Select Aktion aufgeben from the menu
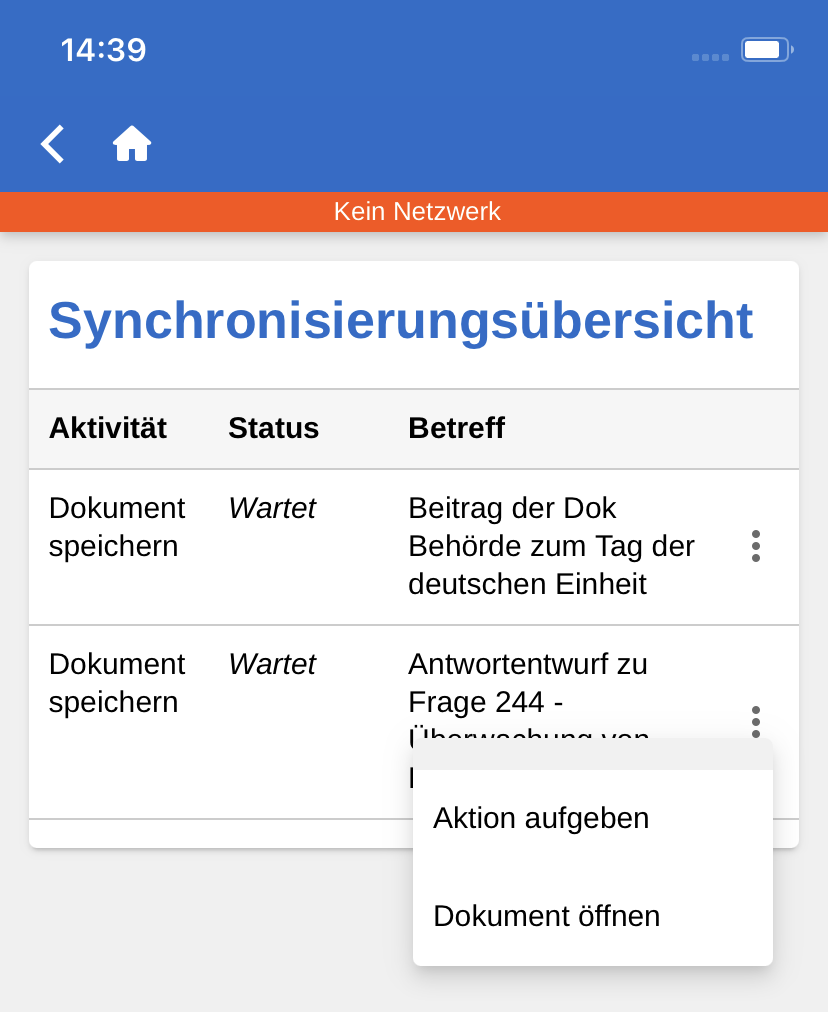 541,819
